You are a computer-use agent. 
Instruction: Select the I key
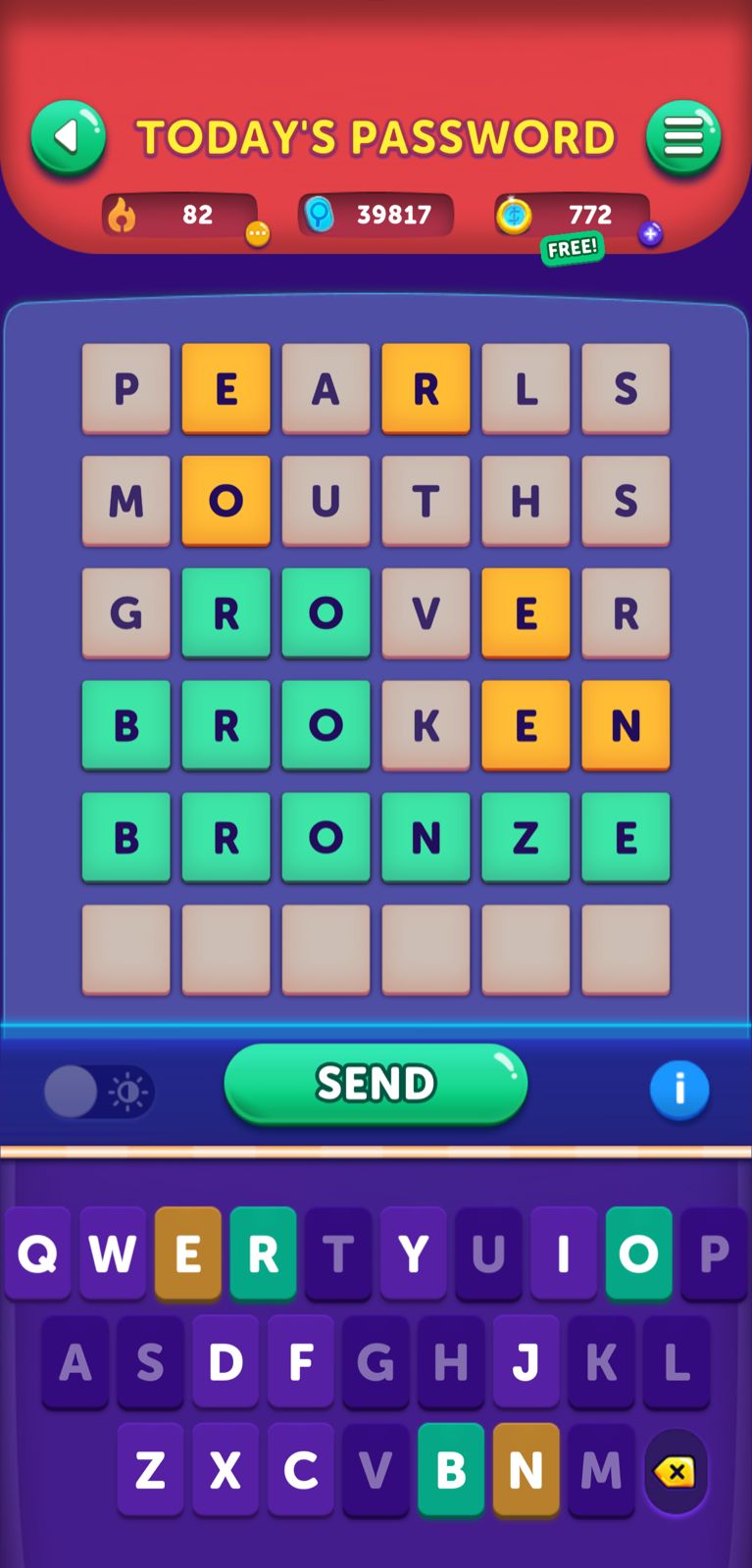(x=563, y=1253)
